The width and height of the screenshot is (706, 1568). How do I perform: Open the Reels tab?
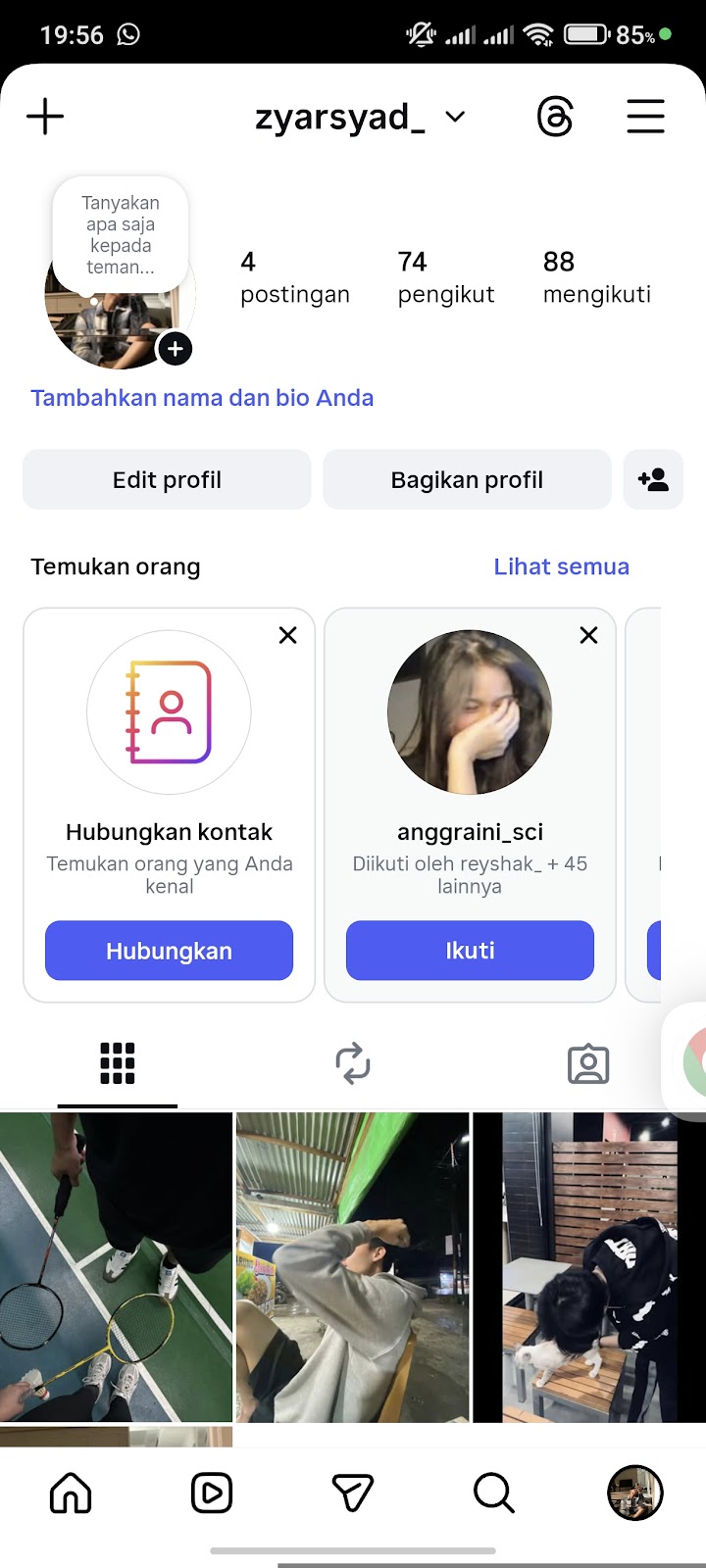tap(212, 1494)
